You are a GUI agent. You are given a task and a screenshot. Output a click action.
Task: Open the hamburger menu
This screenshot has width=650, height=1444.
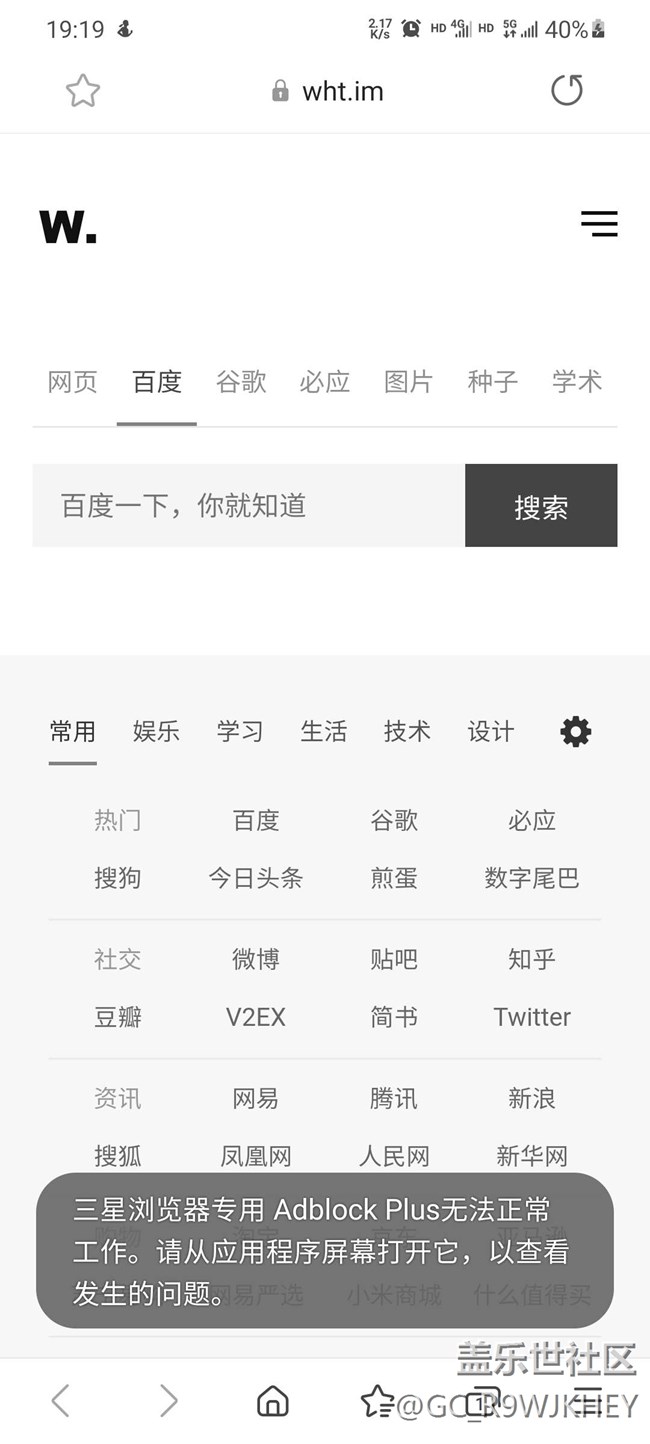(599, 224)
